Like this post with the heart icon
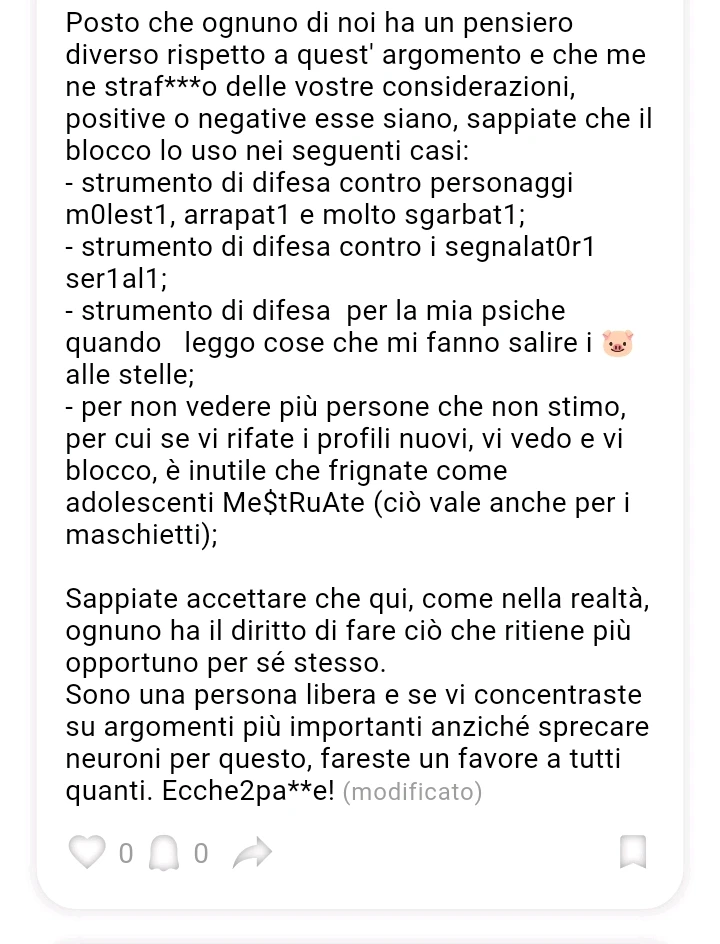The image size is (720, 944). (x=87, y=853)
